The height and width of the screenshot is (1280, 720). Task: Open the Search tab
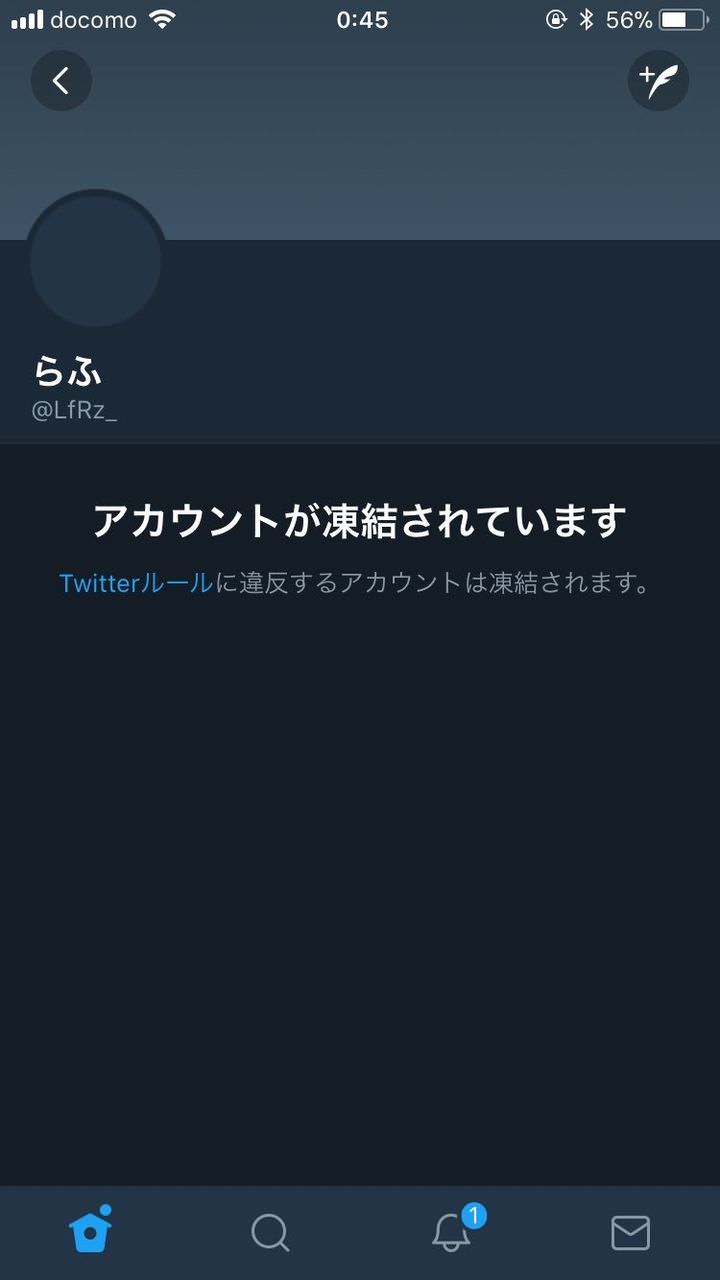(270, 1232)
